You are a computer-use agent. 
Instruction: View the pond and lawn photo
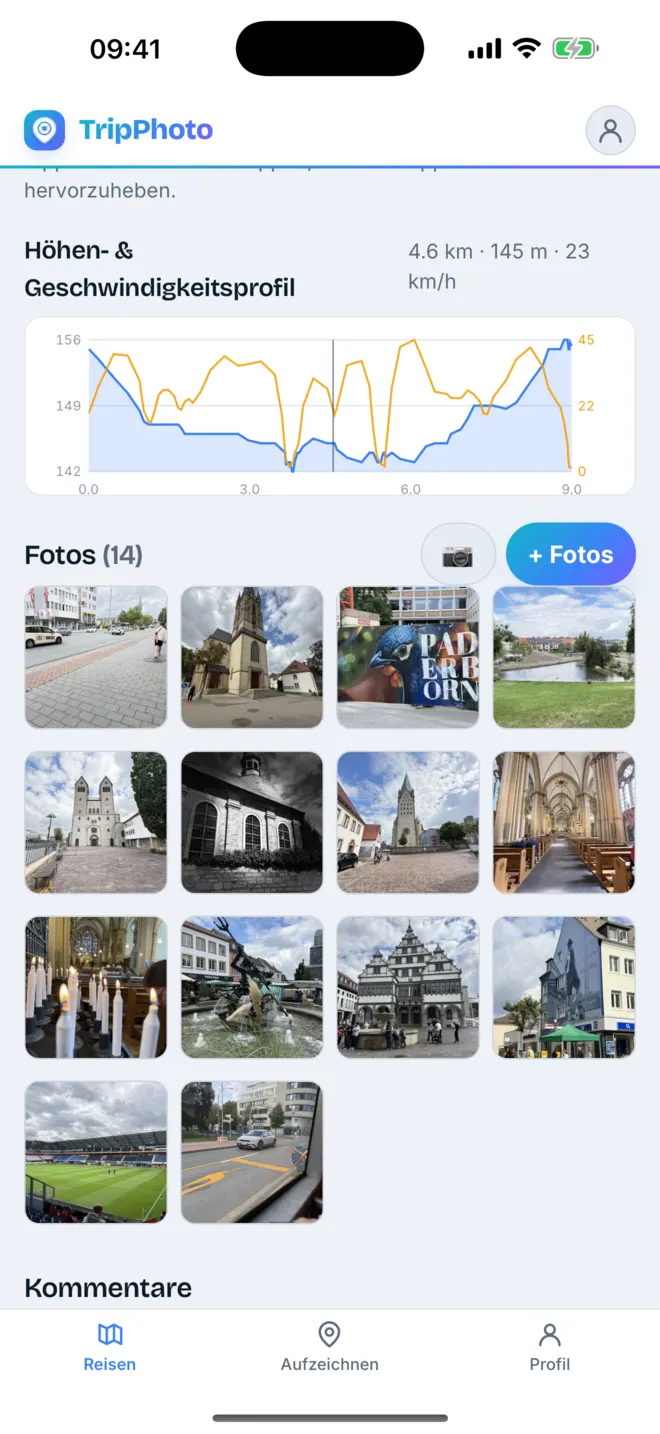pyautogui.click(x=564, y=657)
